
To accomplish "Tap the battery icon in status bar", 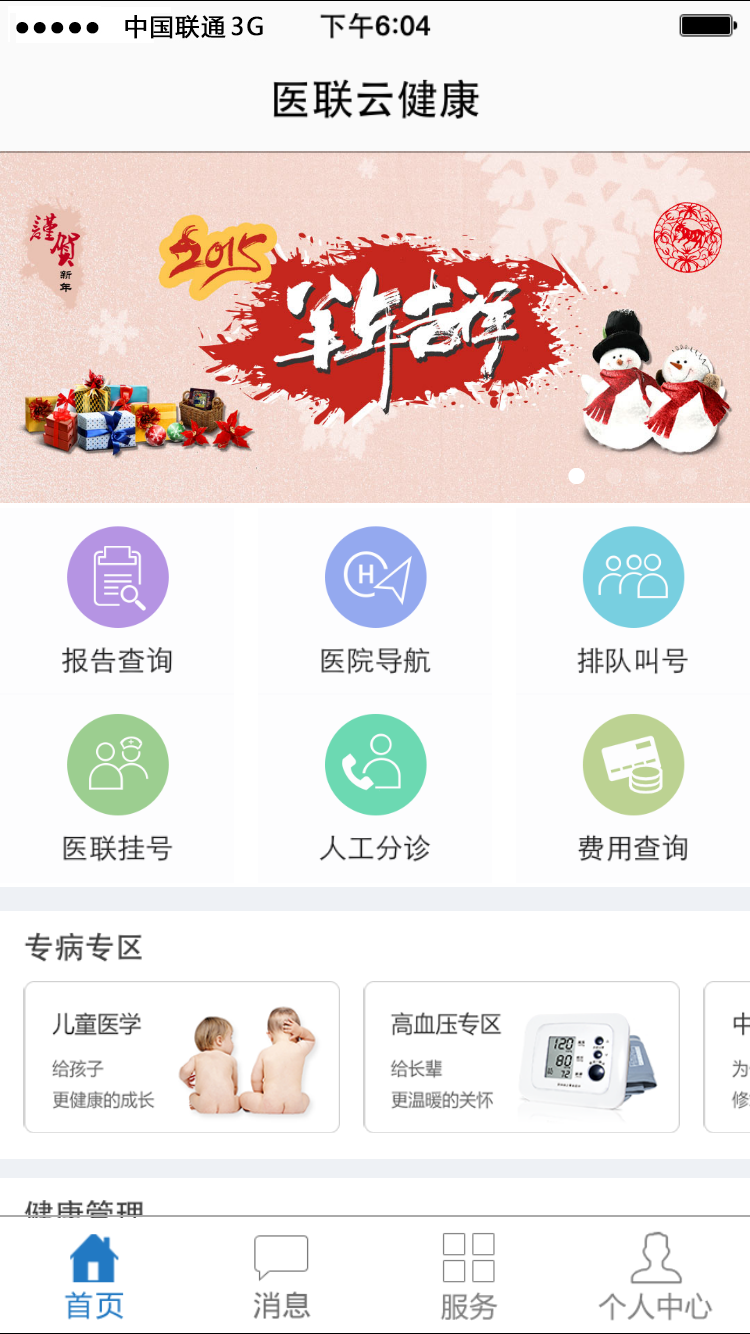I will 700,26.
